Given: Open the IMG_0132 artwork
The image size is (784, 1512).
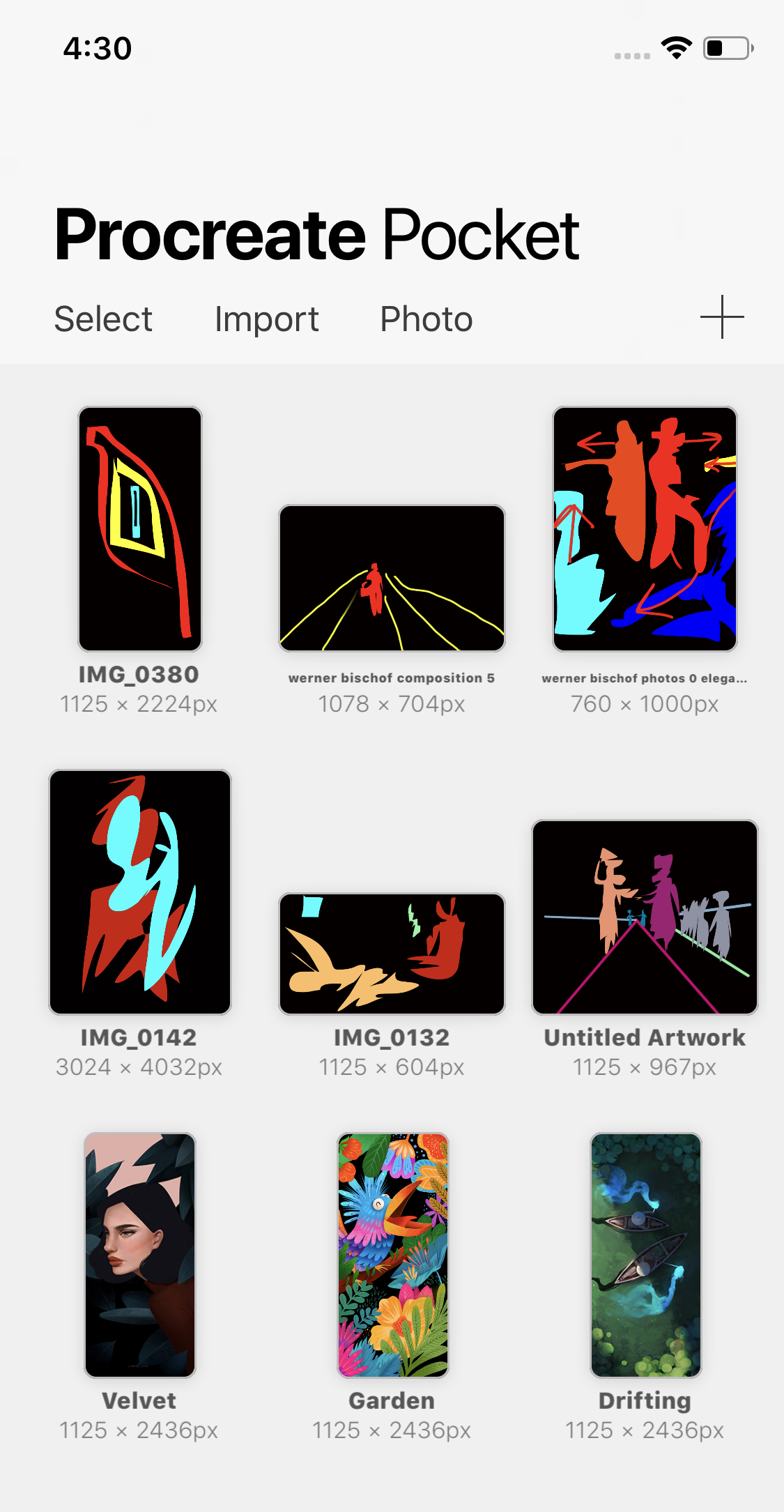Looking at the screenshot, I should pos(392,954).
